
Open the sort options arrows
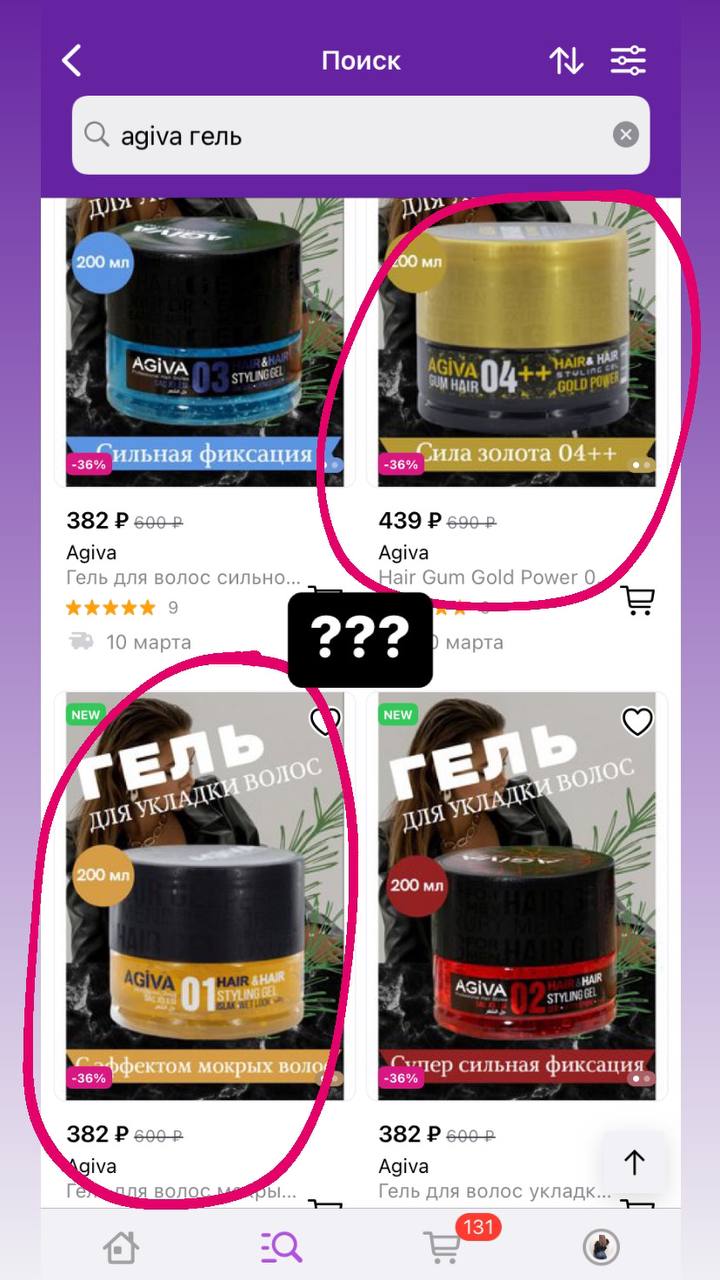click(x=566, y=61)
